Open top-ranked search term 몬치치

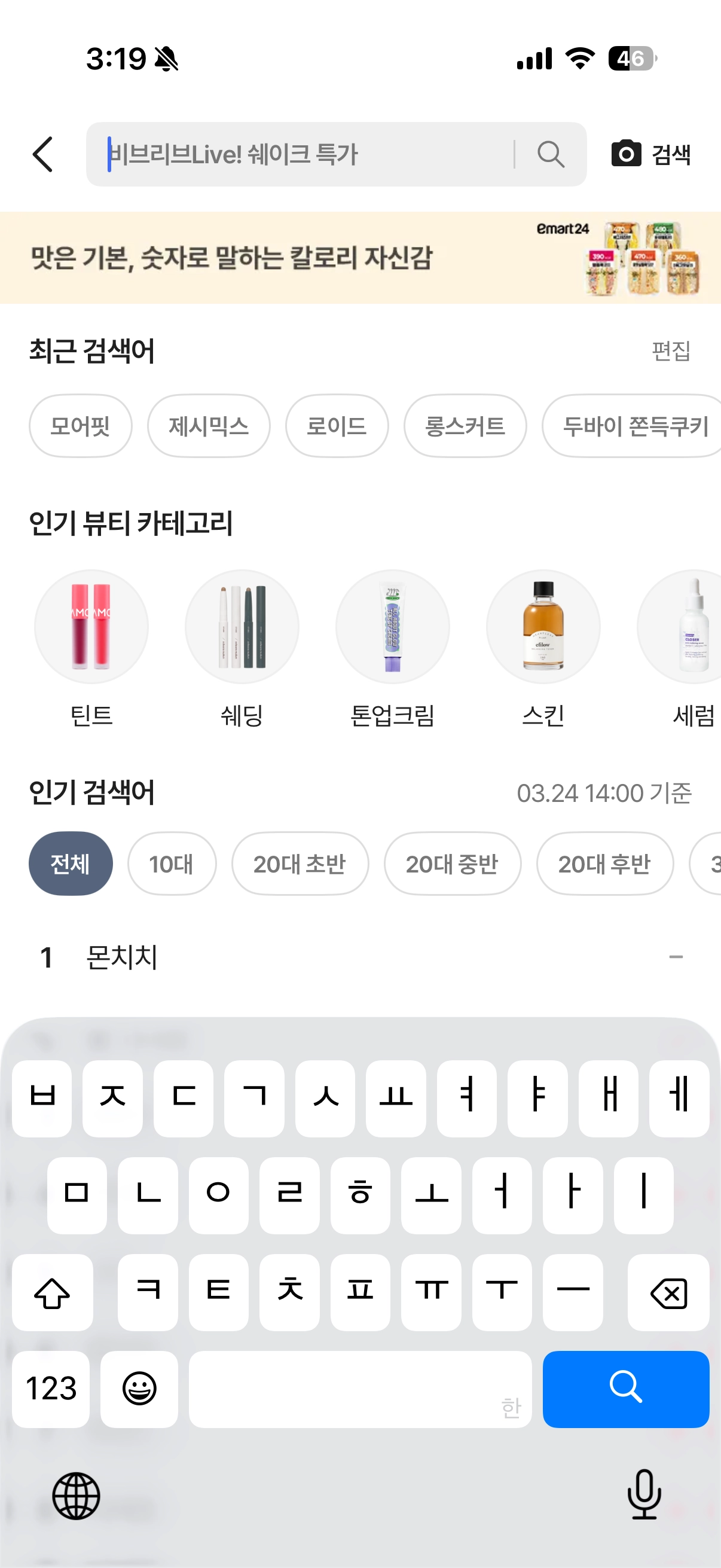(122, 957)
